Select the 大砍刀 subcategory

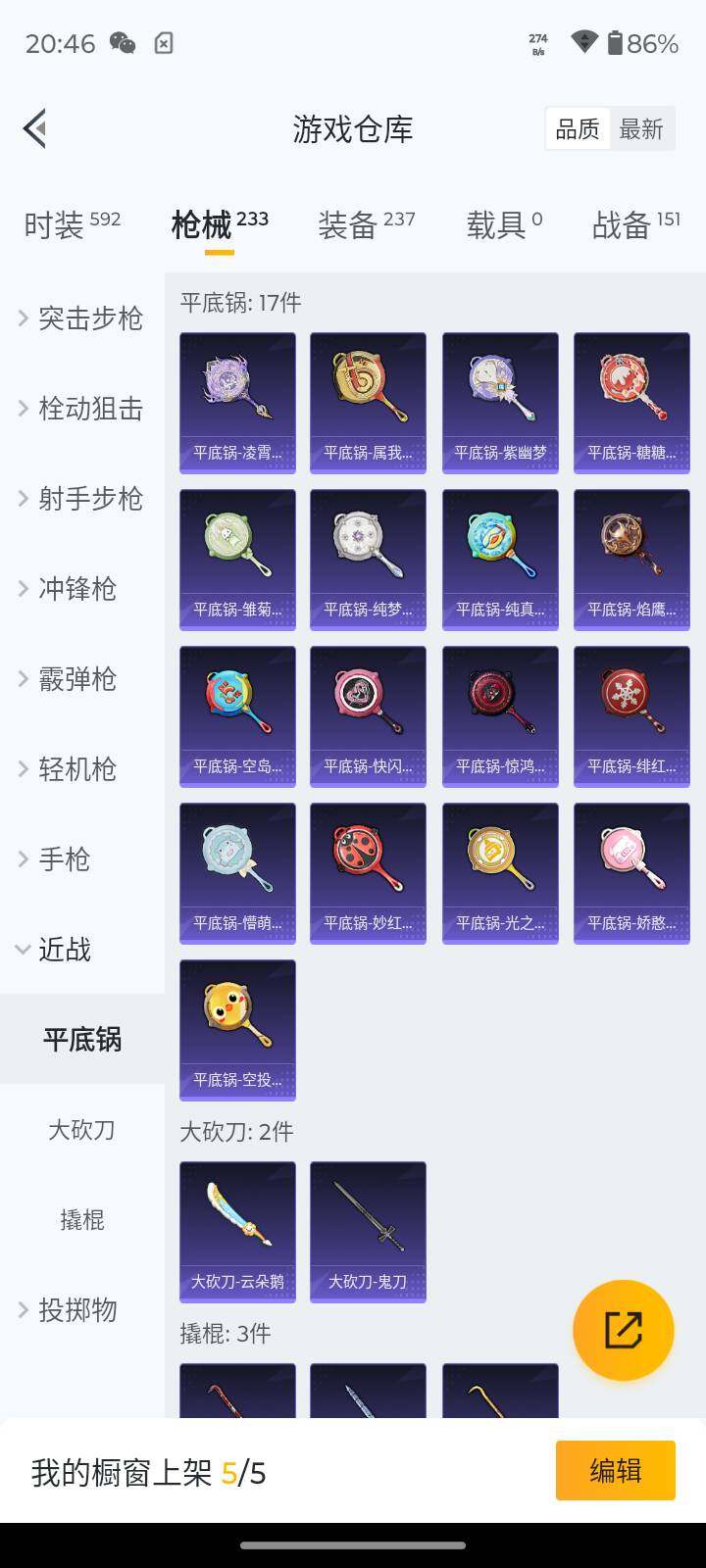pyautogui.click(x=82, y=1129)
